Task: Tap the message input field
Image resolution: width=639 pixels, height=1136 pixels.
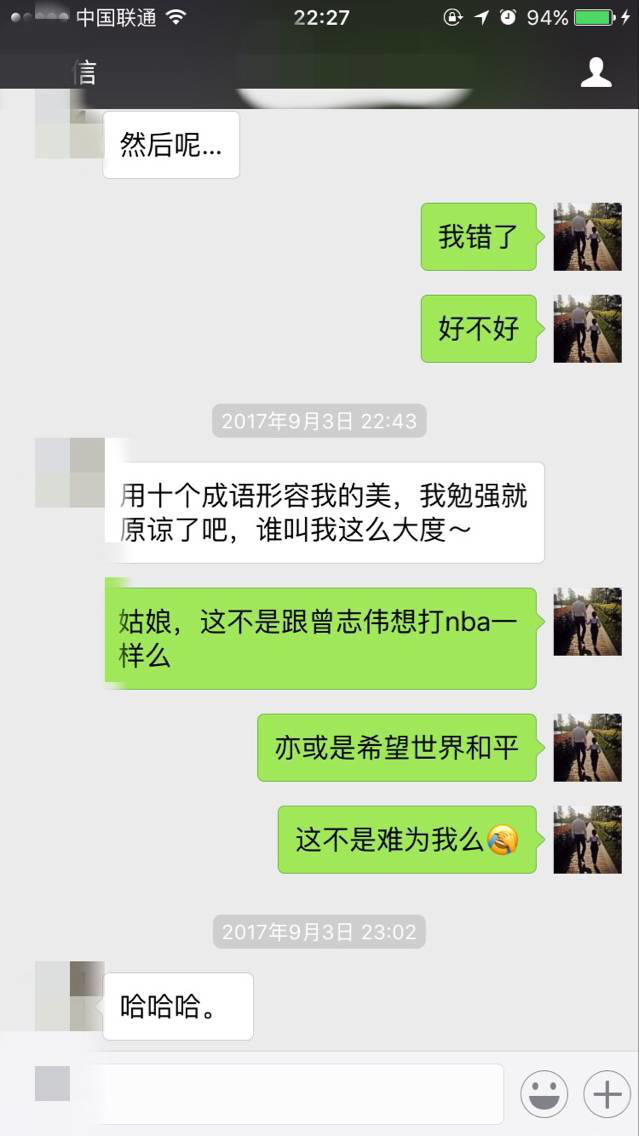Action: (300, 1094)
